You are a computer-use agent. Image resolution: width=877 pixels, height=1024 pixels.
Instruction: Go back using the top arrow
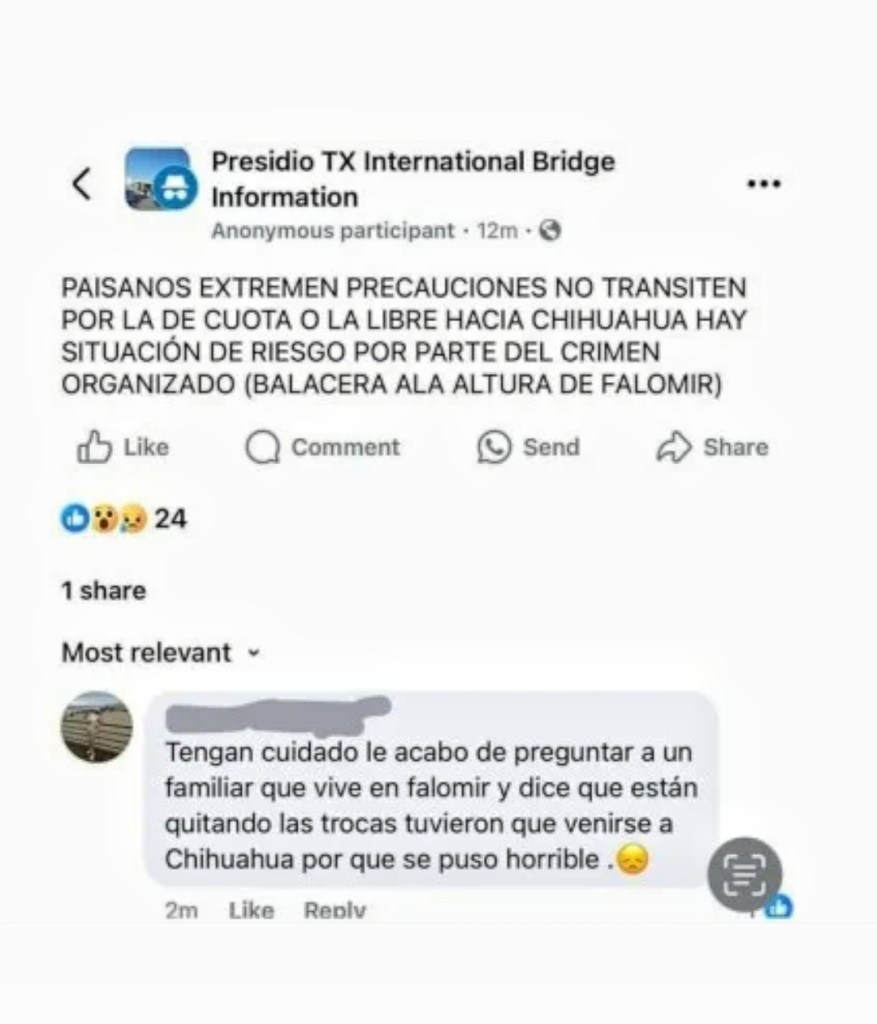click(82, 183)
